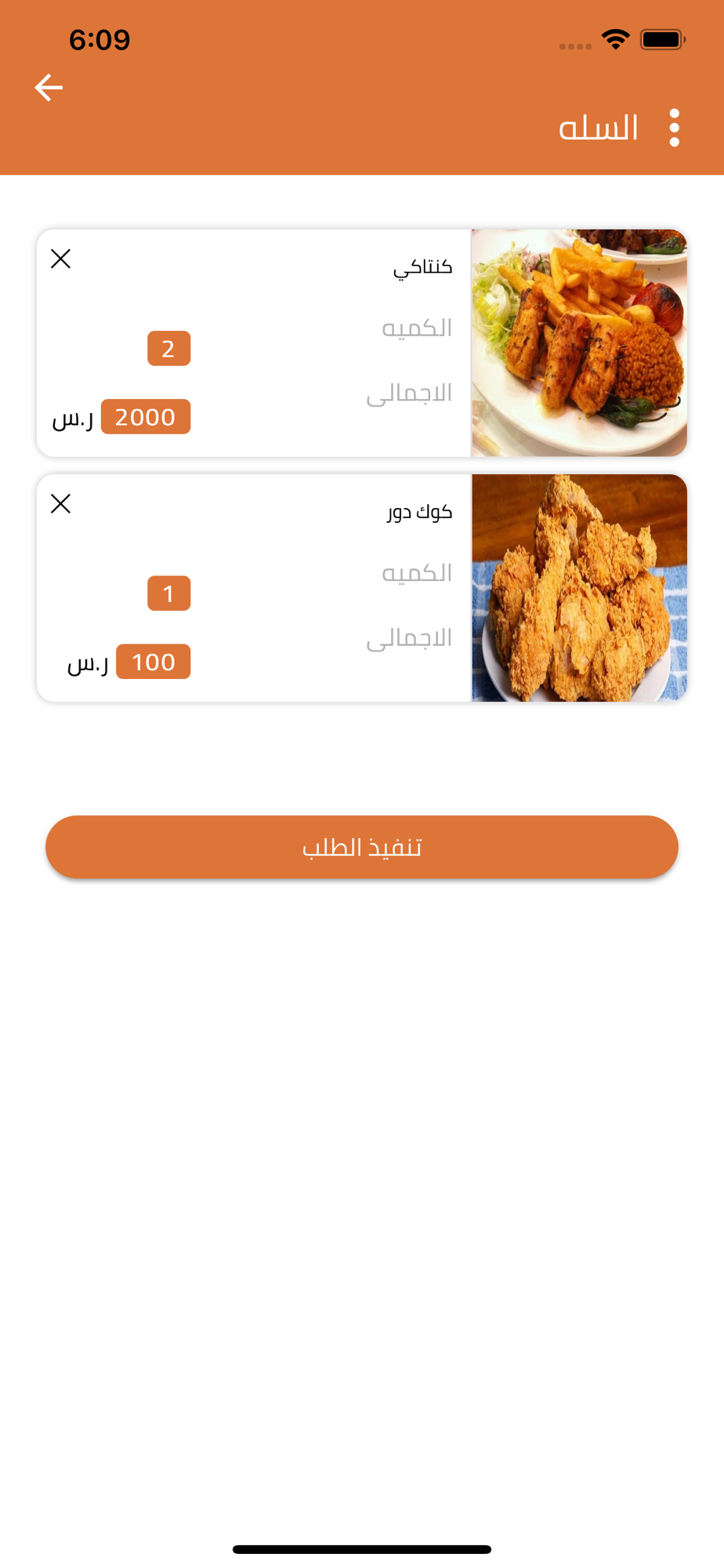Tap the تنفيذ الطلب button

point(362,847)
